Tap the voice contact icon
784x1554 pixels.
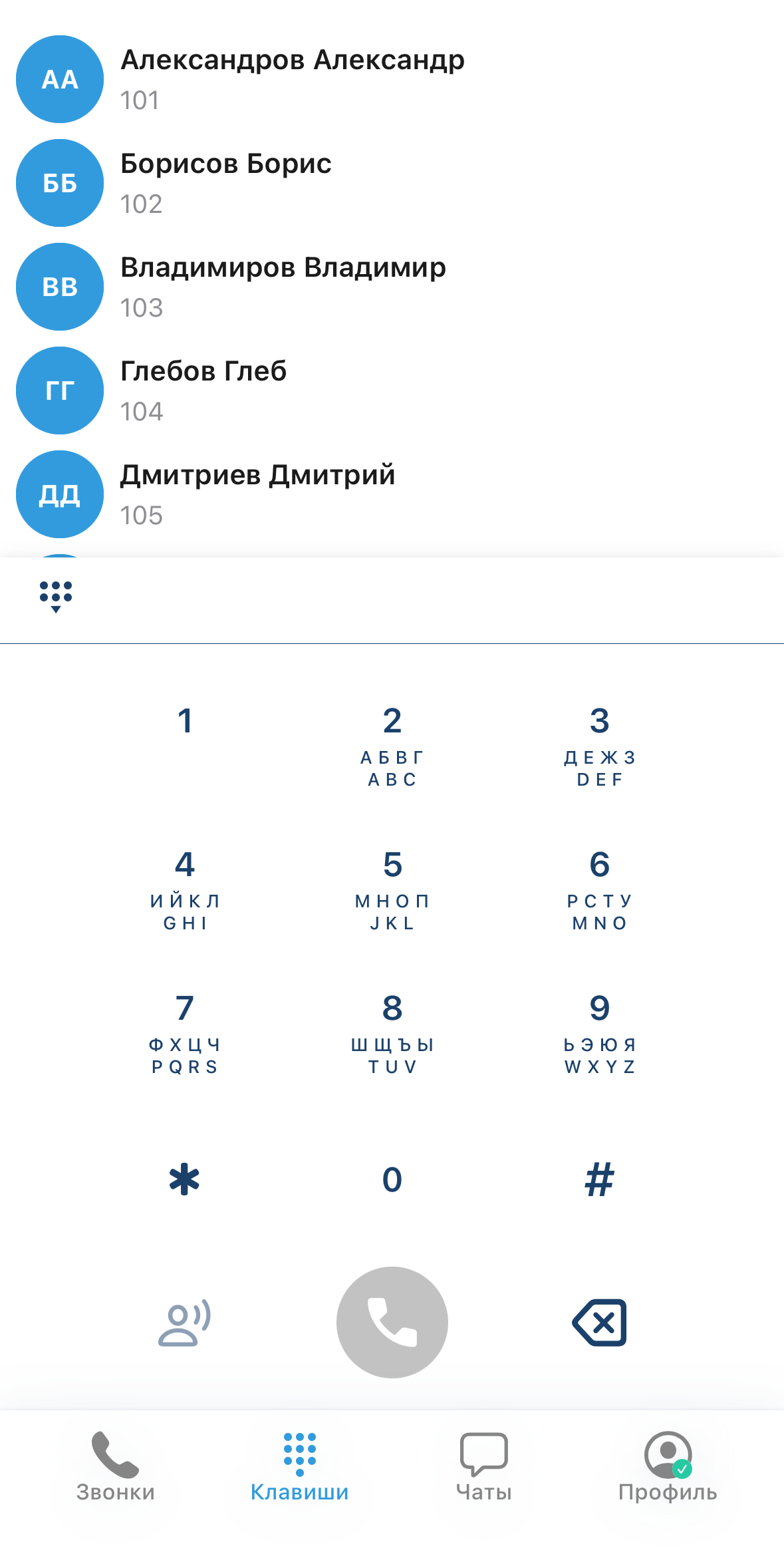[185, 1322]
